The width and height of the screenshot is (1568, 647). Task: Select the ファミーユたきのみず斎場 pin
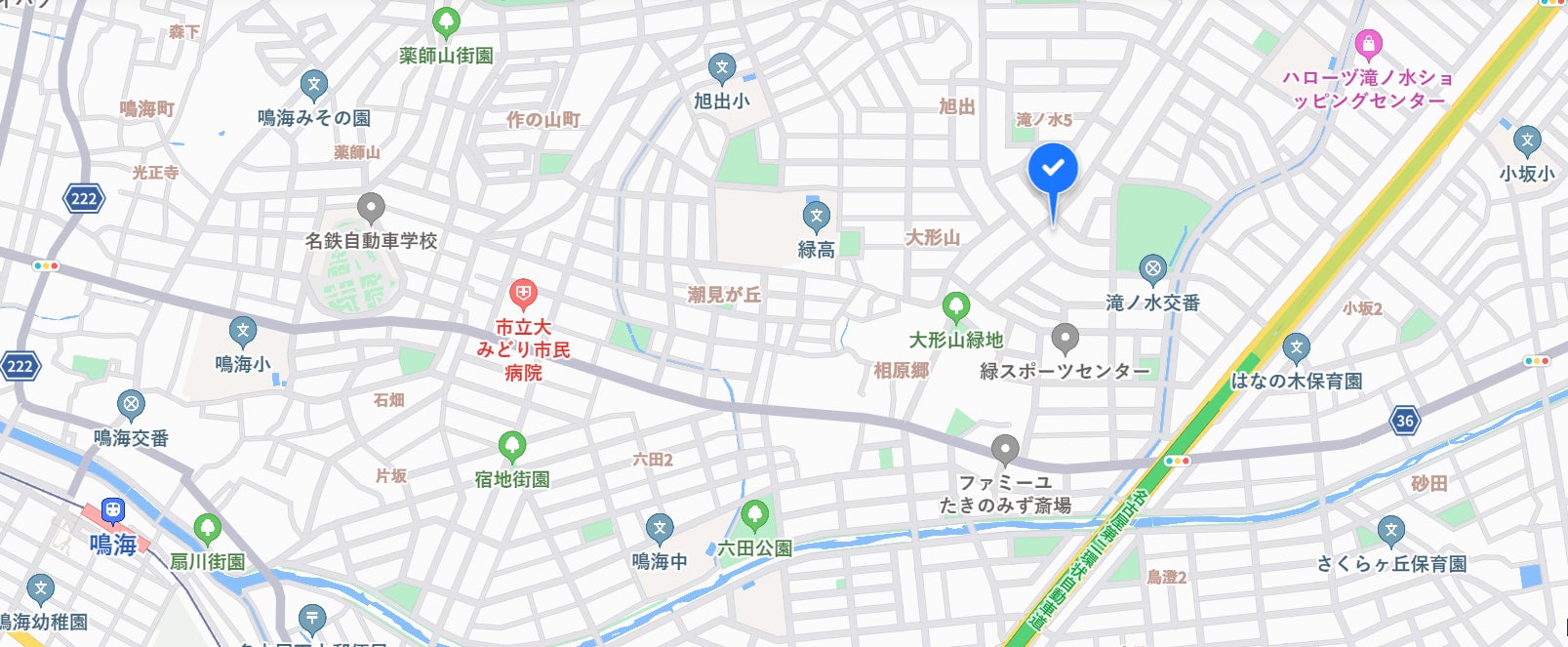(x=1005, y=450)
